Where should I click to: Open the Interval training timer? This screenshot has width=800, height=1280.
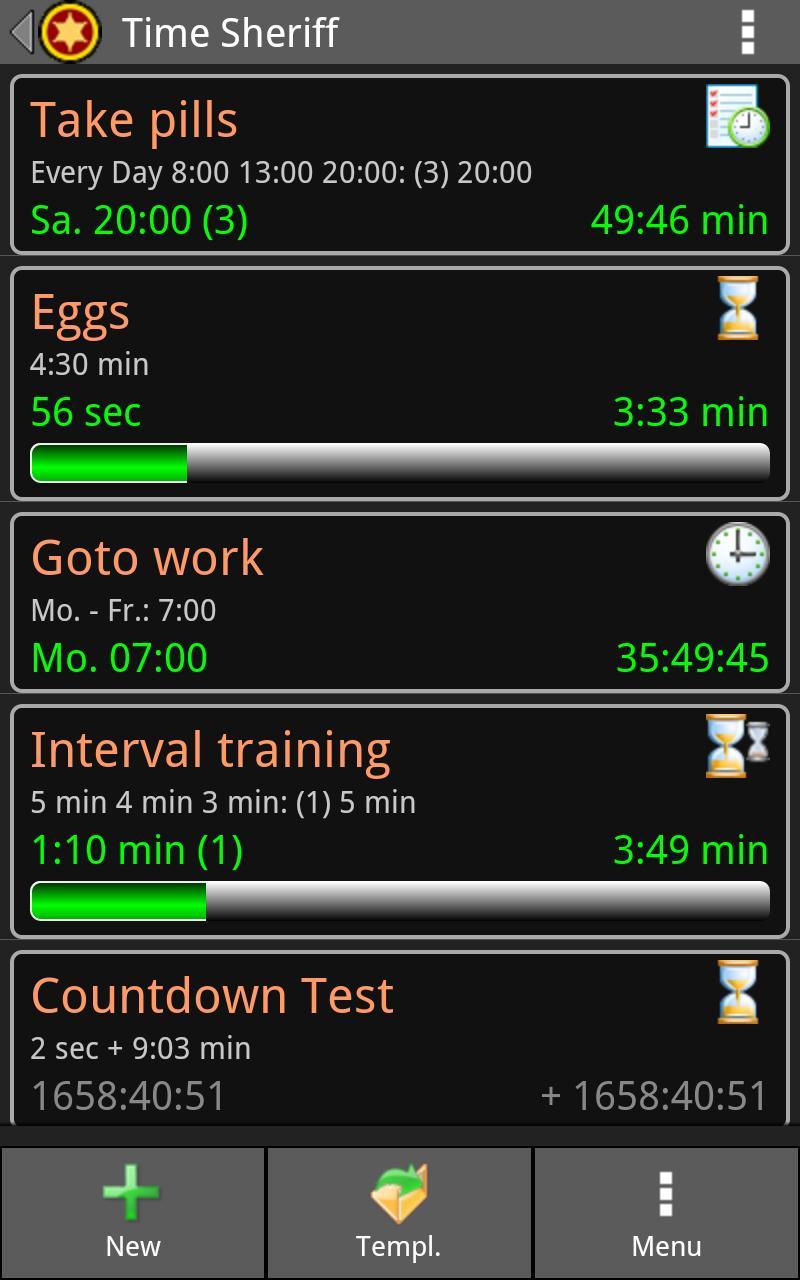click(x=400, y=820)
